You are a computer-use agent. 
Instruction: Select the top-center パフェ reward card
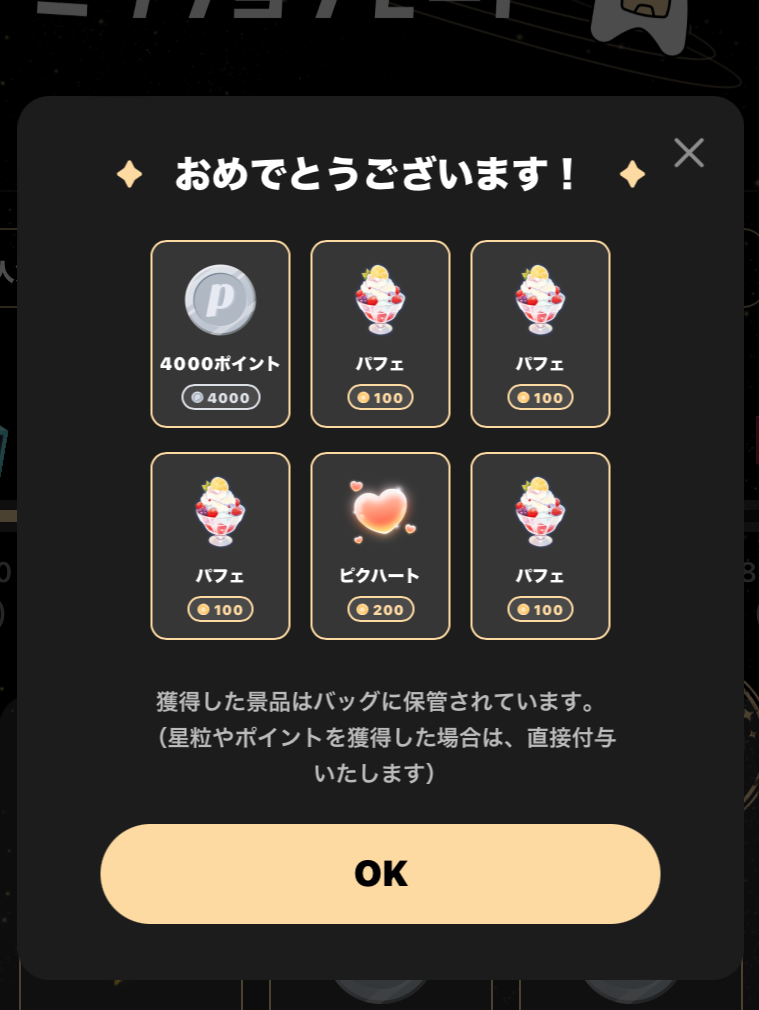[x=380, y=334]
